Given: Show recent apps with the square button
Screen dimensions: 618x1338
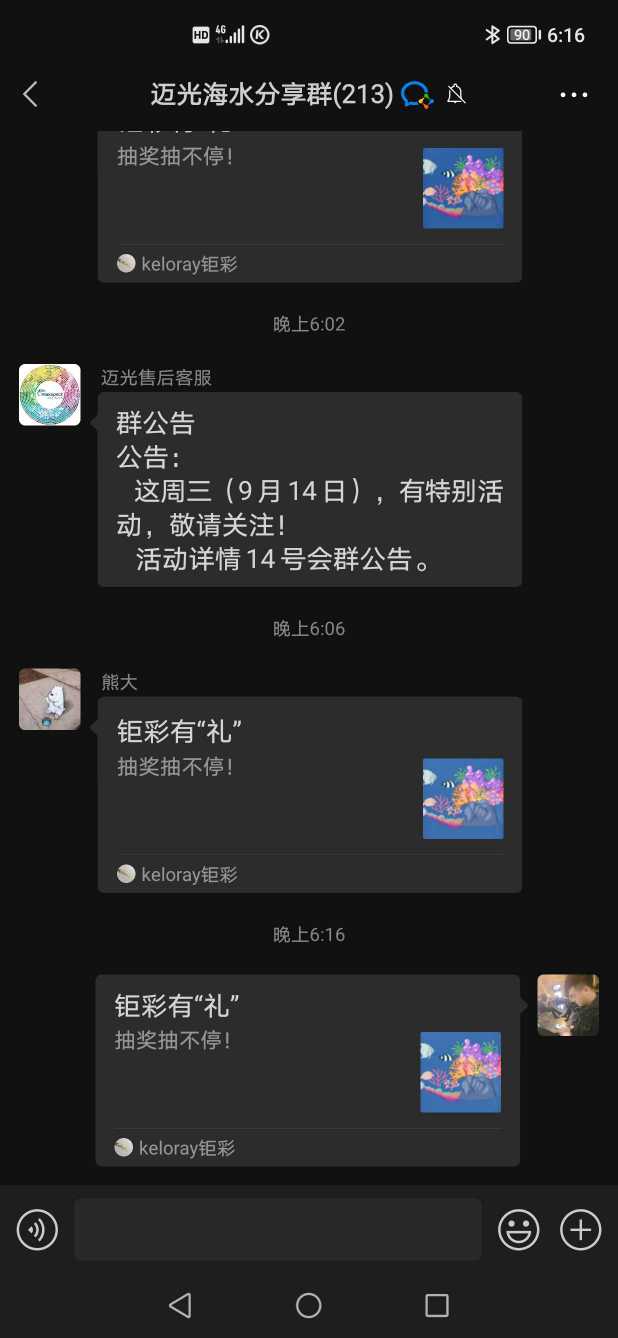Looking at the screenshot, I should coord(437,1305).
